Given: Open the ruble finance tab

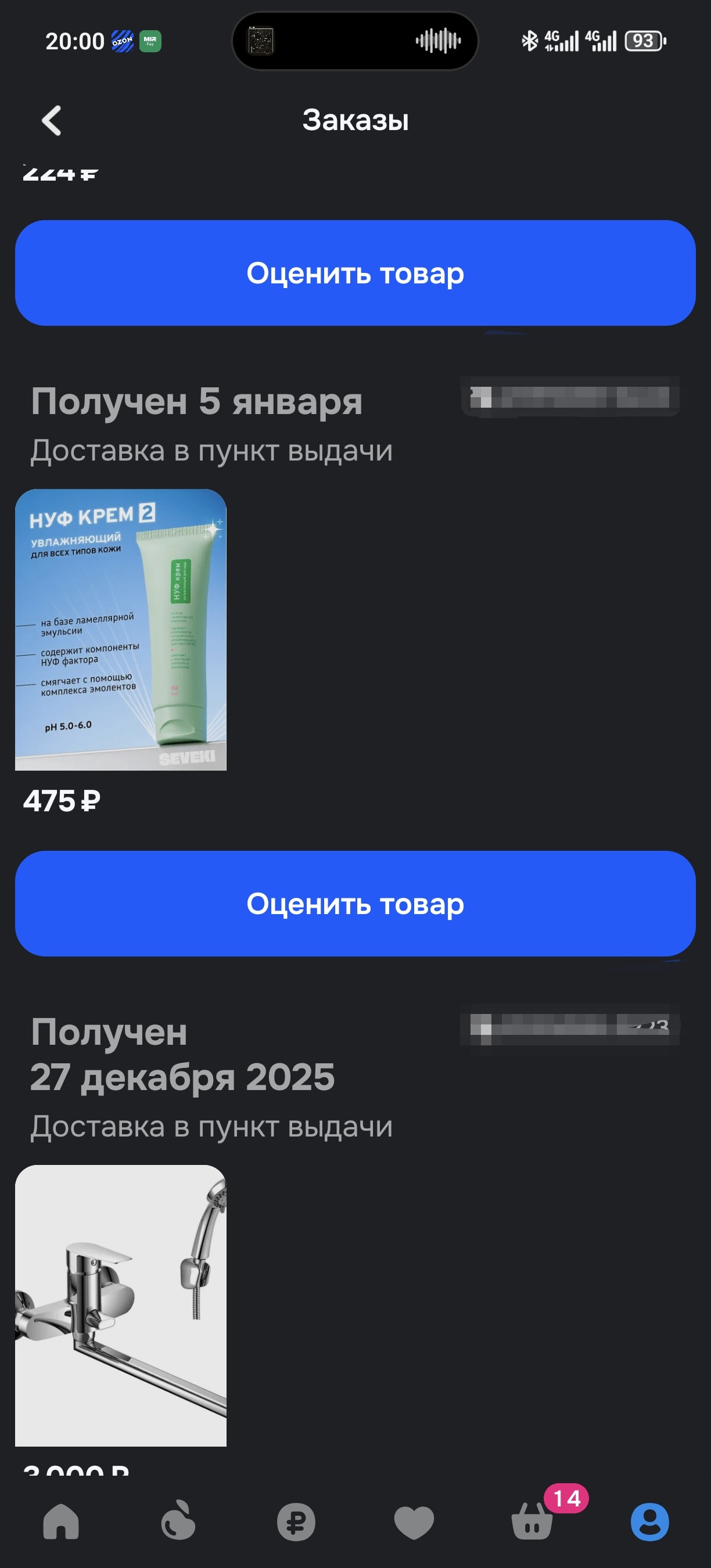Looking at the screenshot, I should 296,1522.
